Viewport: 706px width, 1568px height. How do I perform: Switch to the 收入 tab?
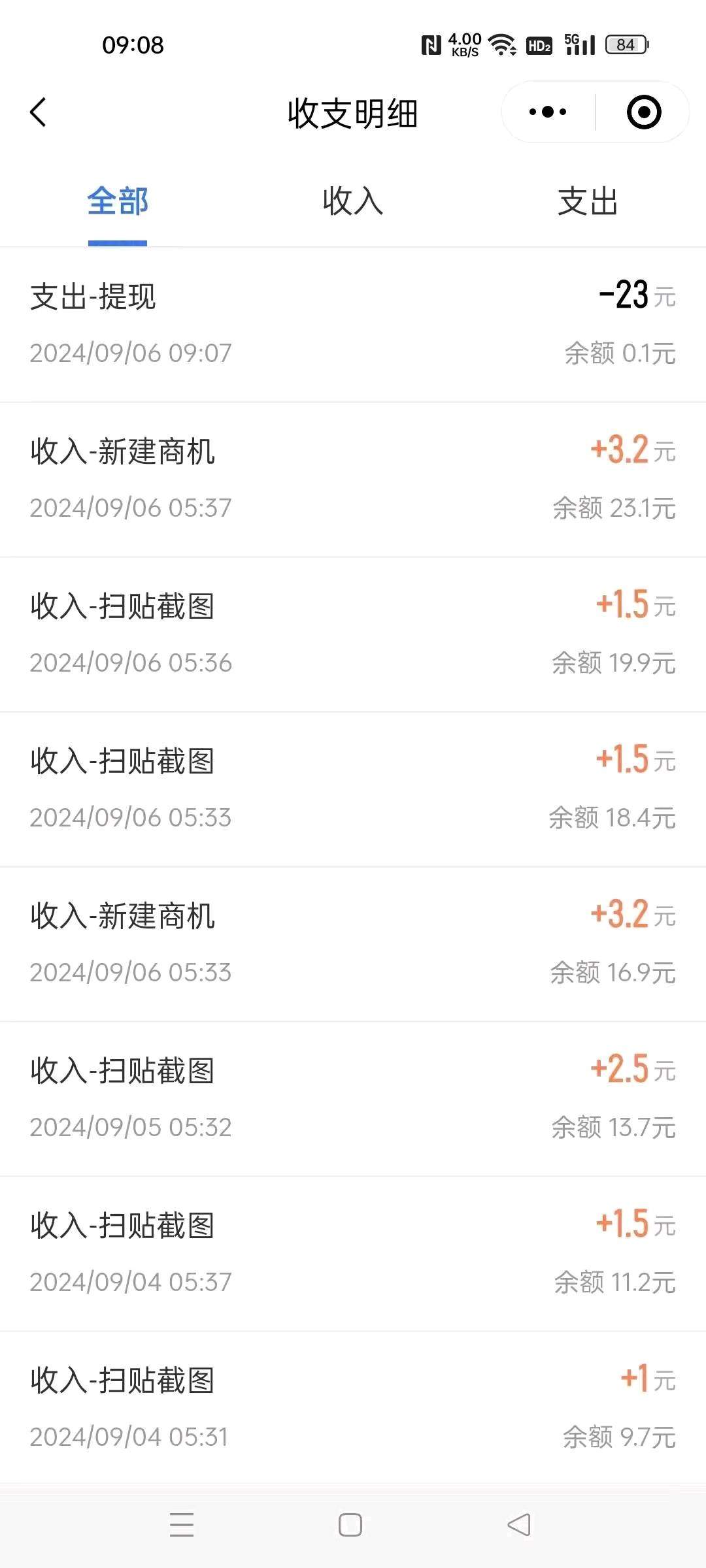(353, 201)
